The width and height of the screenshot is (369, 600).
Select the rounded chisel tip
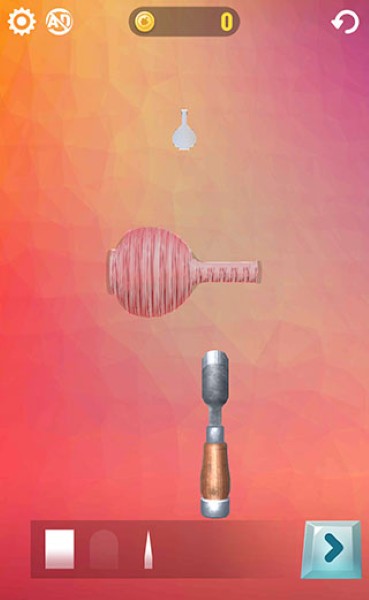click(104, 549)
